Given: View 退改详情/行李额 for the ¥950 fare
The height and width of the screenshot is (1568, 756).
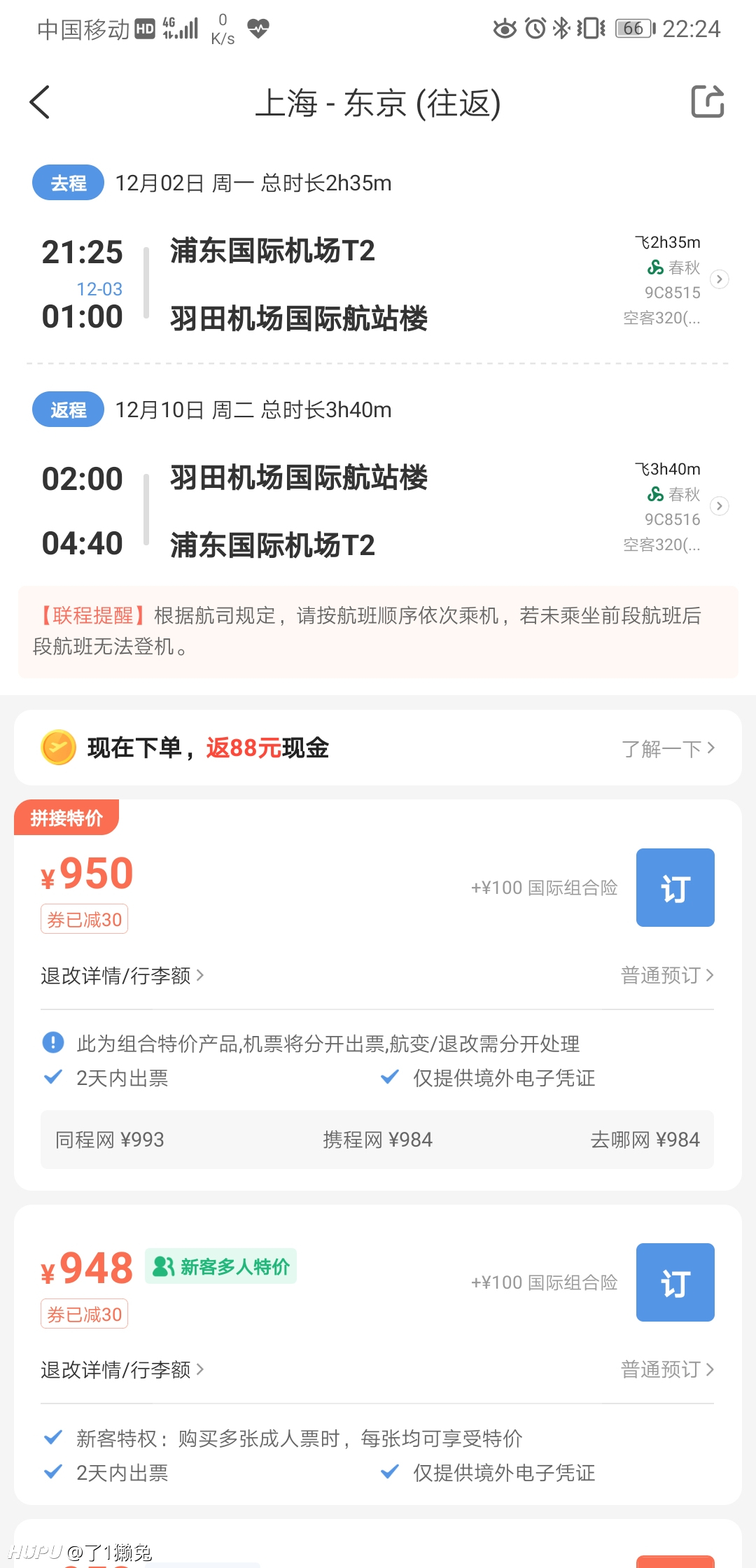Looking at the screenshot, I should (122, 975).
